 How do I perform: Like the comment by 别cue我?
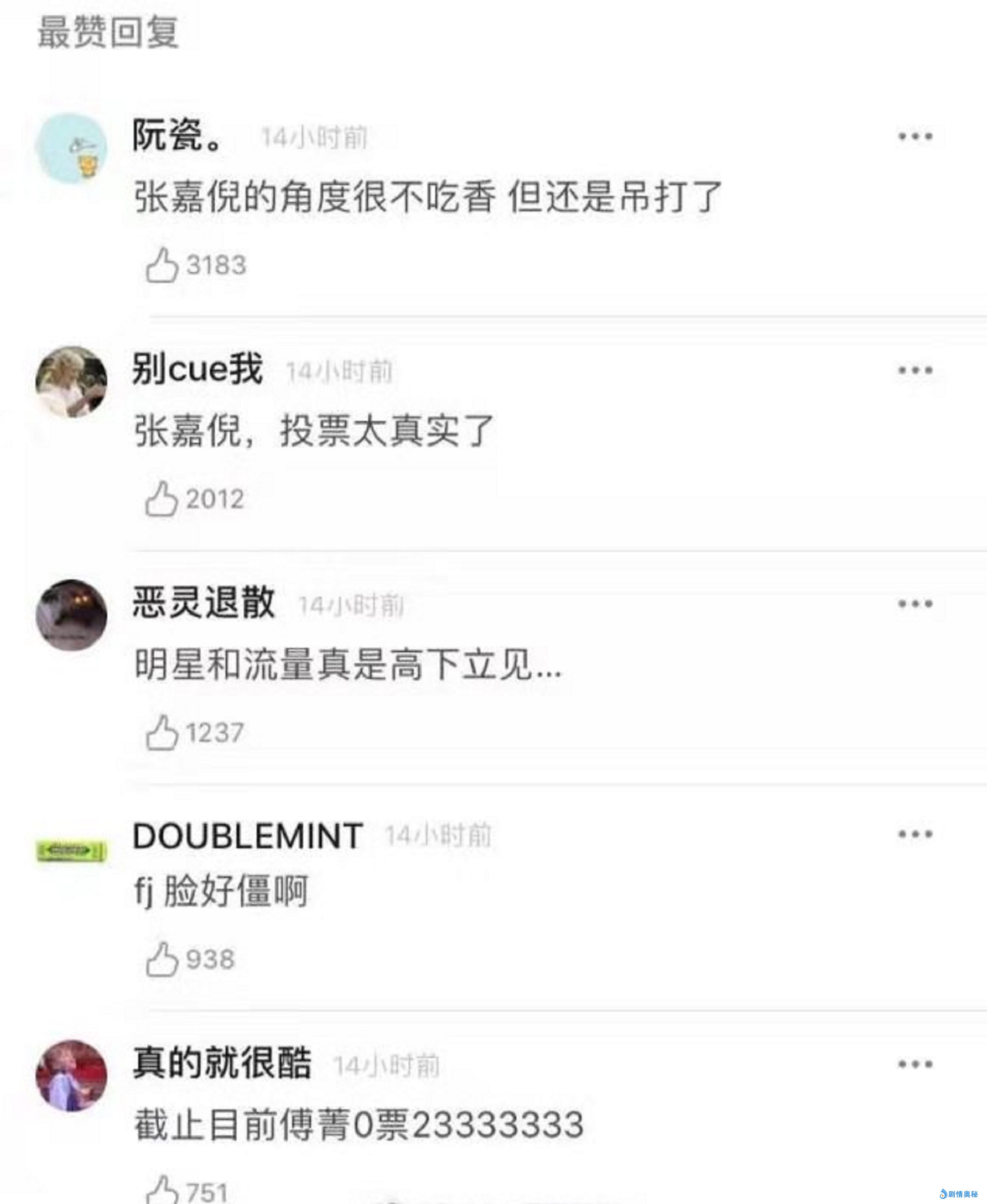tap(162, 499)
